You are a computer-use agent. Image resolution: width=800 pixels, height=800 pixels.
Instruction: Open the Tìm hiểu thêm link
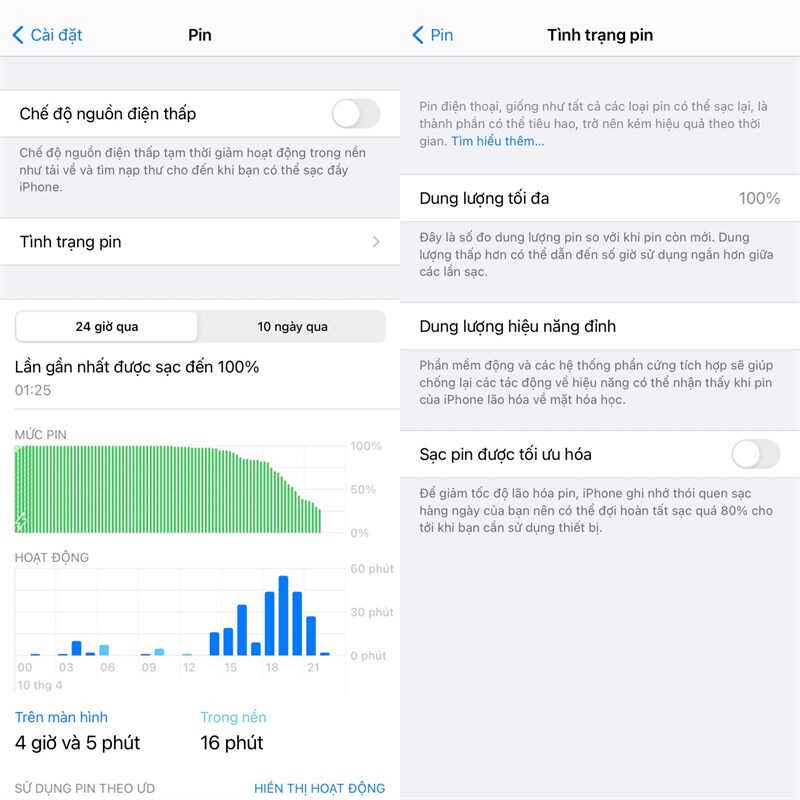497,141
